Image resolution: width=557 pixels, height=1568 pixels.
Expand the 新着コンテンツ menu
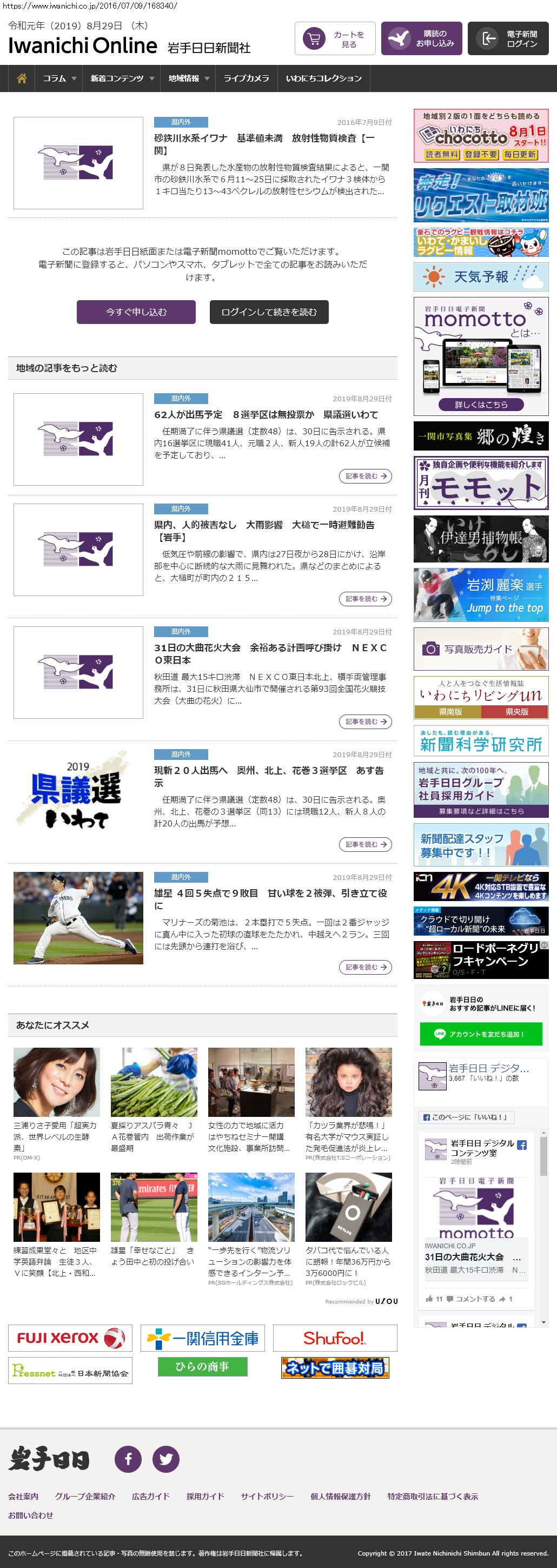pyautogui.click(x=122, y=78)
